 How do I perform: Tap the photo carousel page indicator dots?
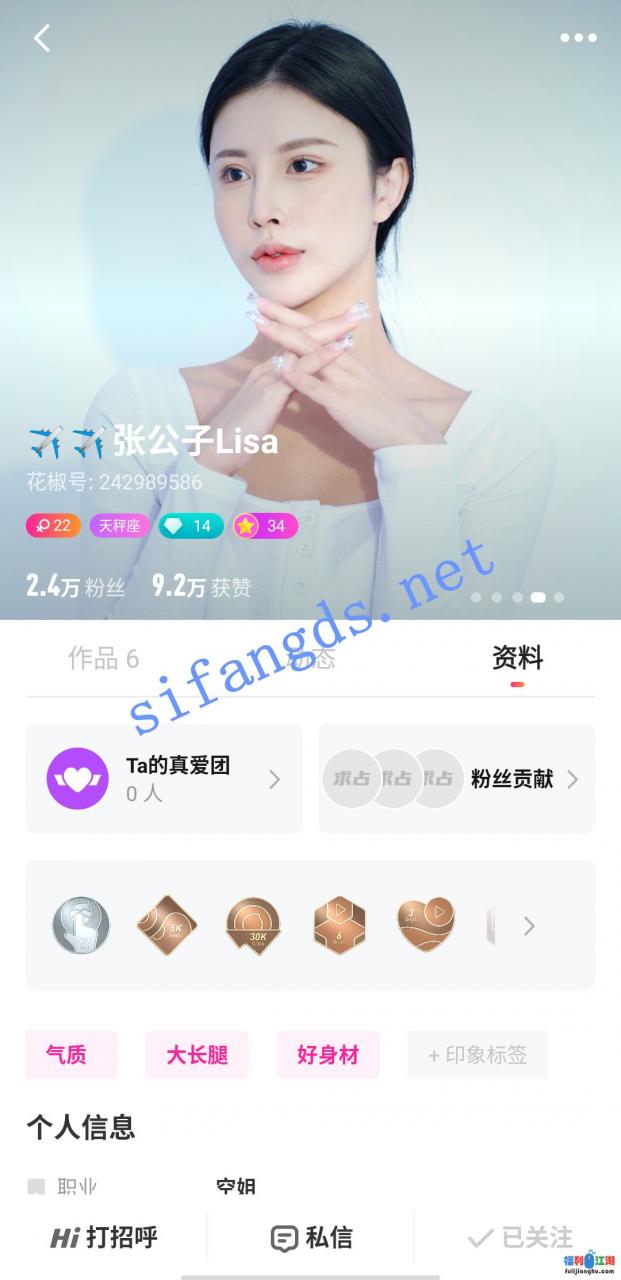point(517,597)
